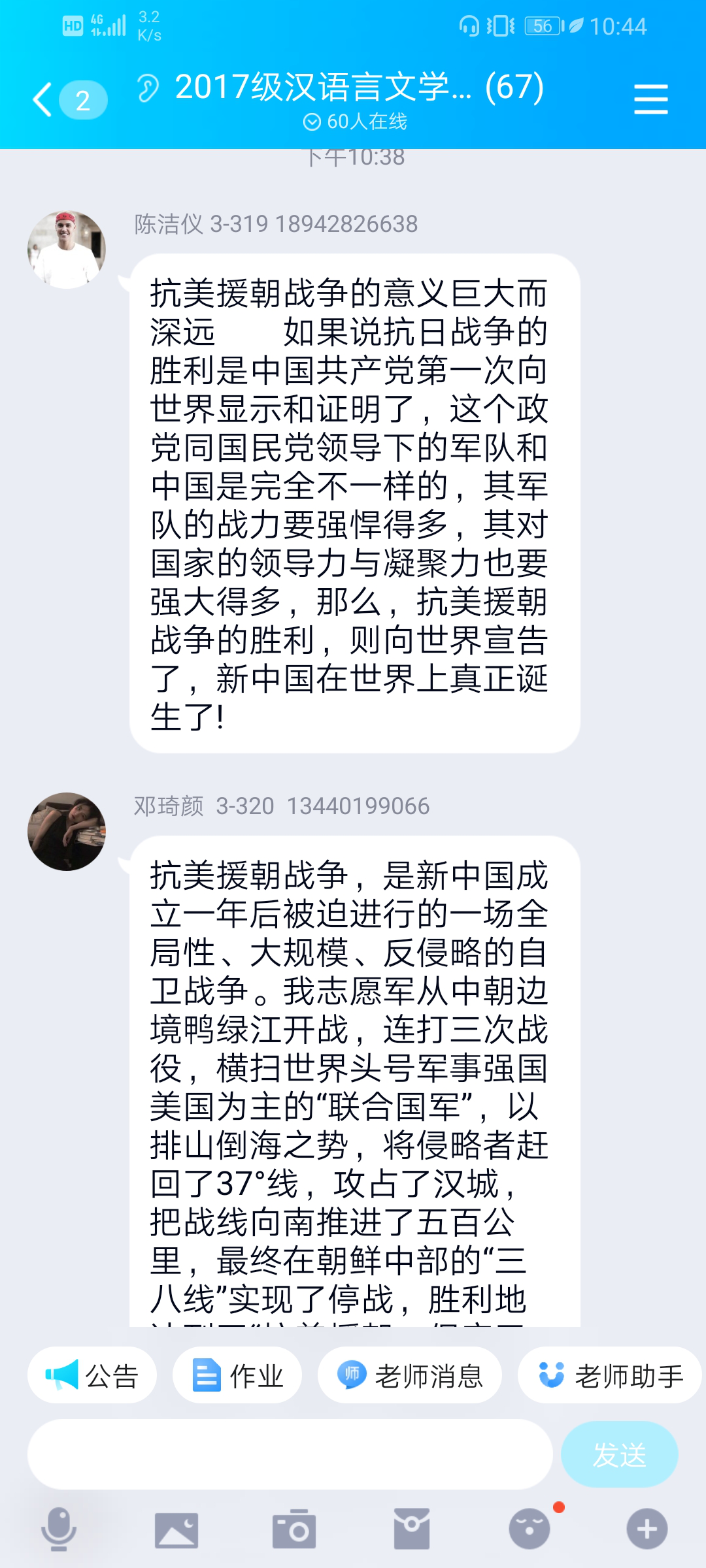Screen dimensions: 706x1568
Task: Open the camera to take a photo
Action: (x=294, y=1529)
